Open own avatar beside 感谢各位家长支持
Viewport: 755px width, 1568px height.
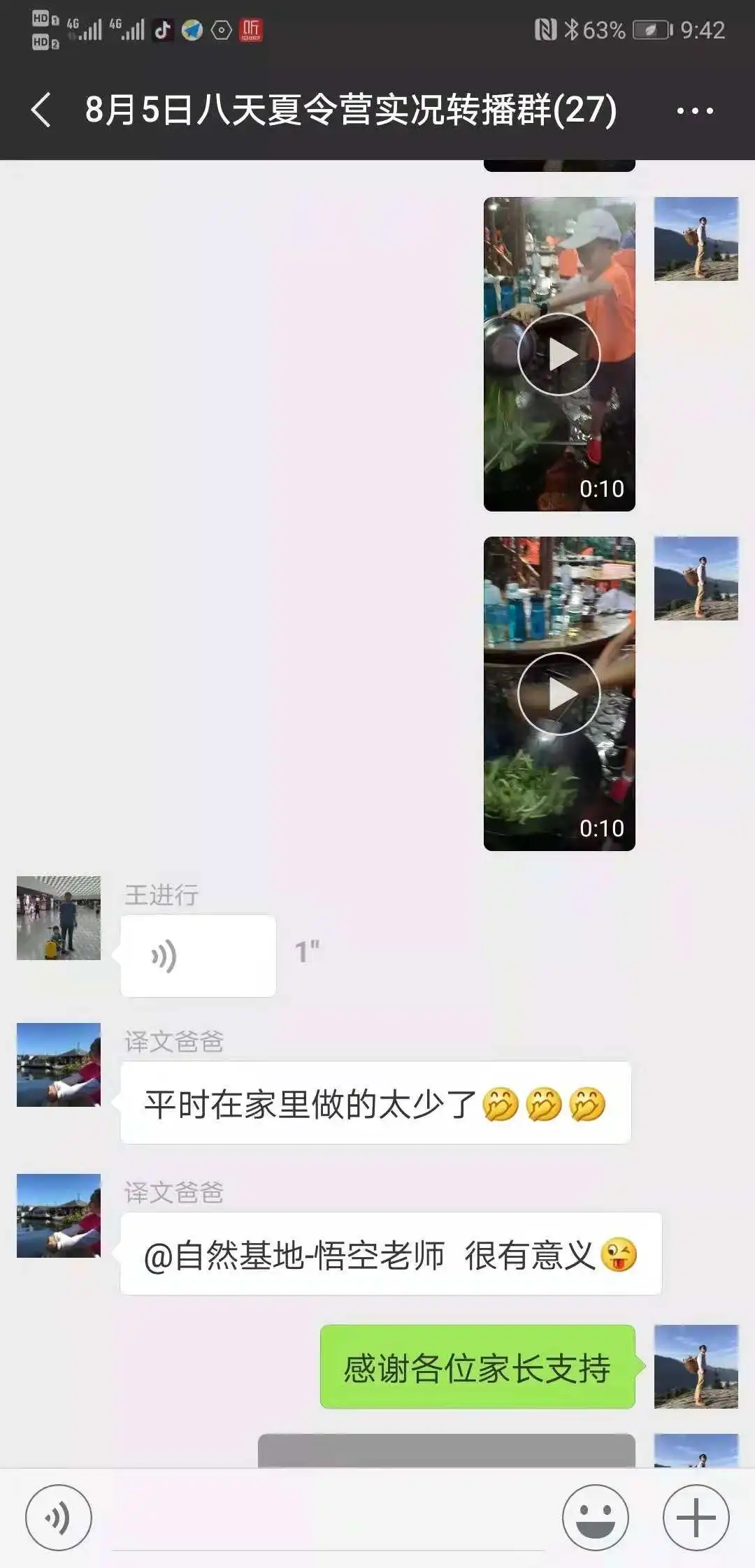tap(696, 1367)
